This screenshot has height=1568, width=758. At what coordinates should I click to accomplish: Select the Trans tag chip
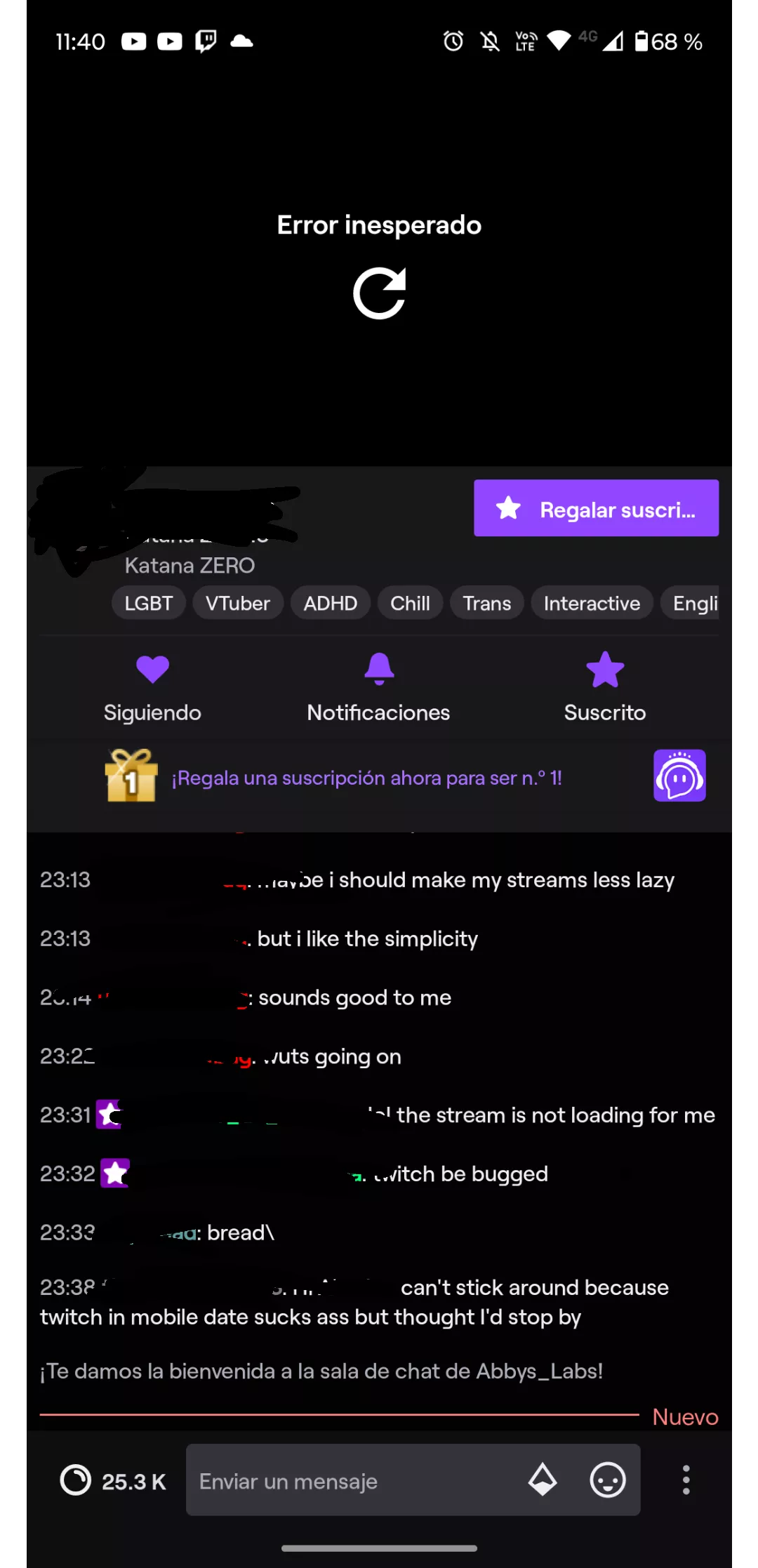click(486, 603)
